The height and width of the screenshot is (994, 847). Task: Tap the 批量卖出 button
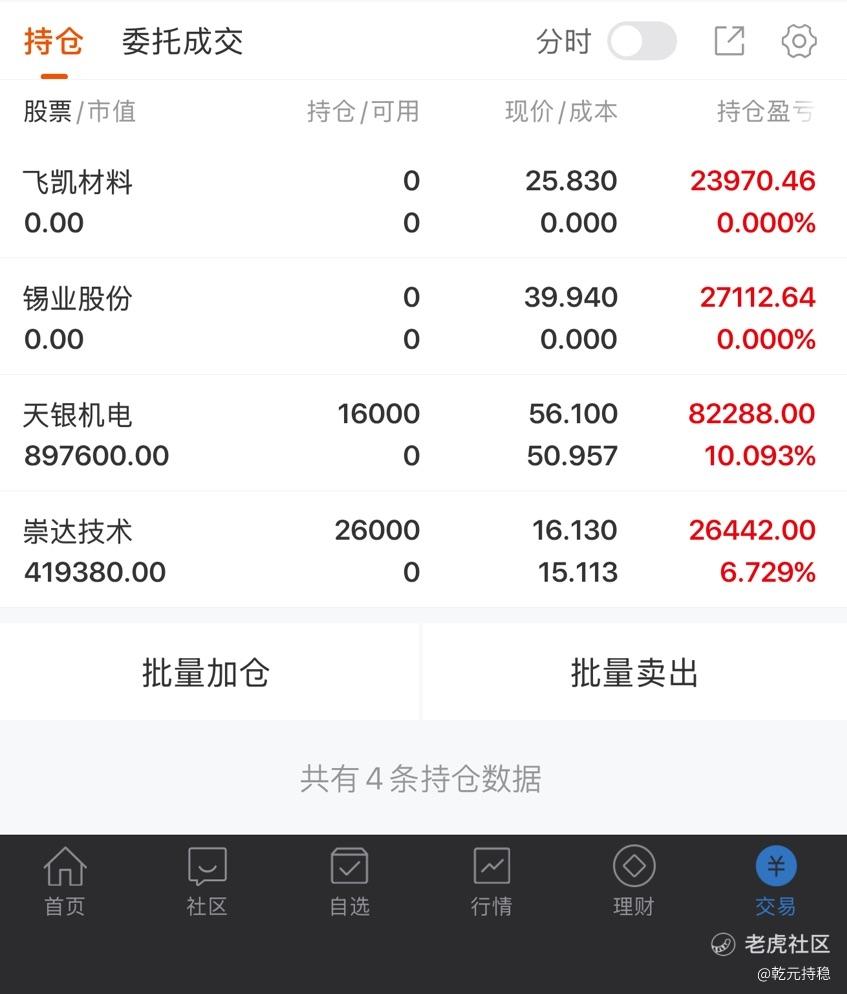(634, 673)
